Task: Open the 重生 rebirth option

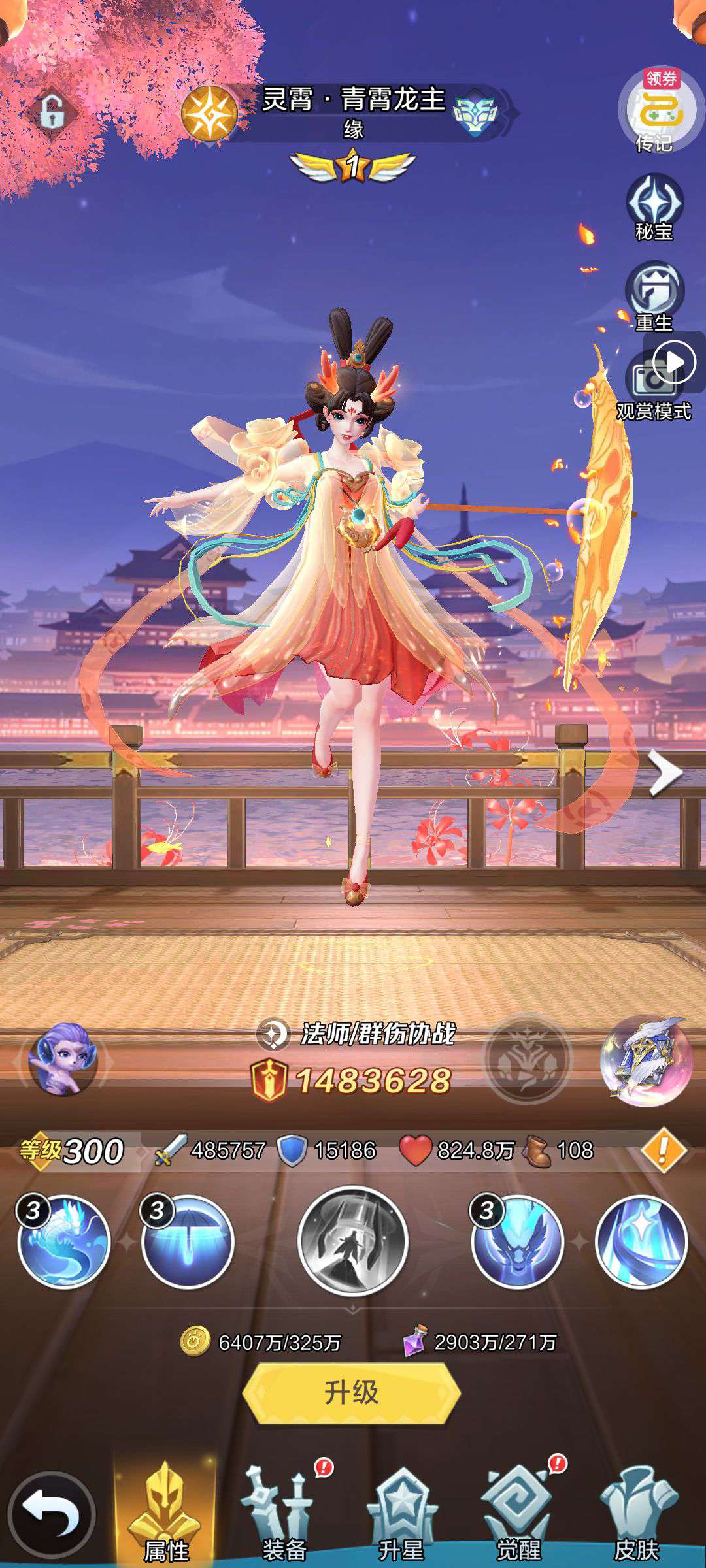Action: point(654,296)
